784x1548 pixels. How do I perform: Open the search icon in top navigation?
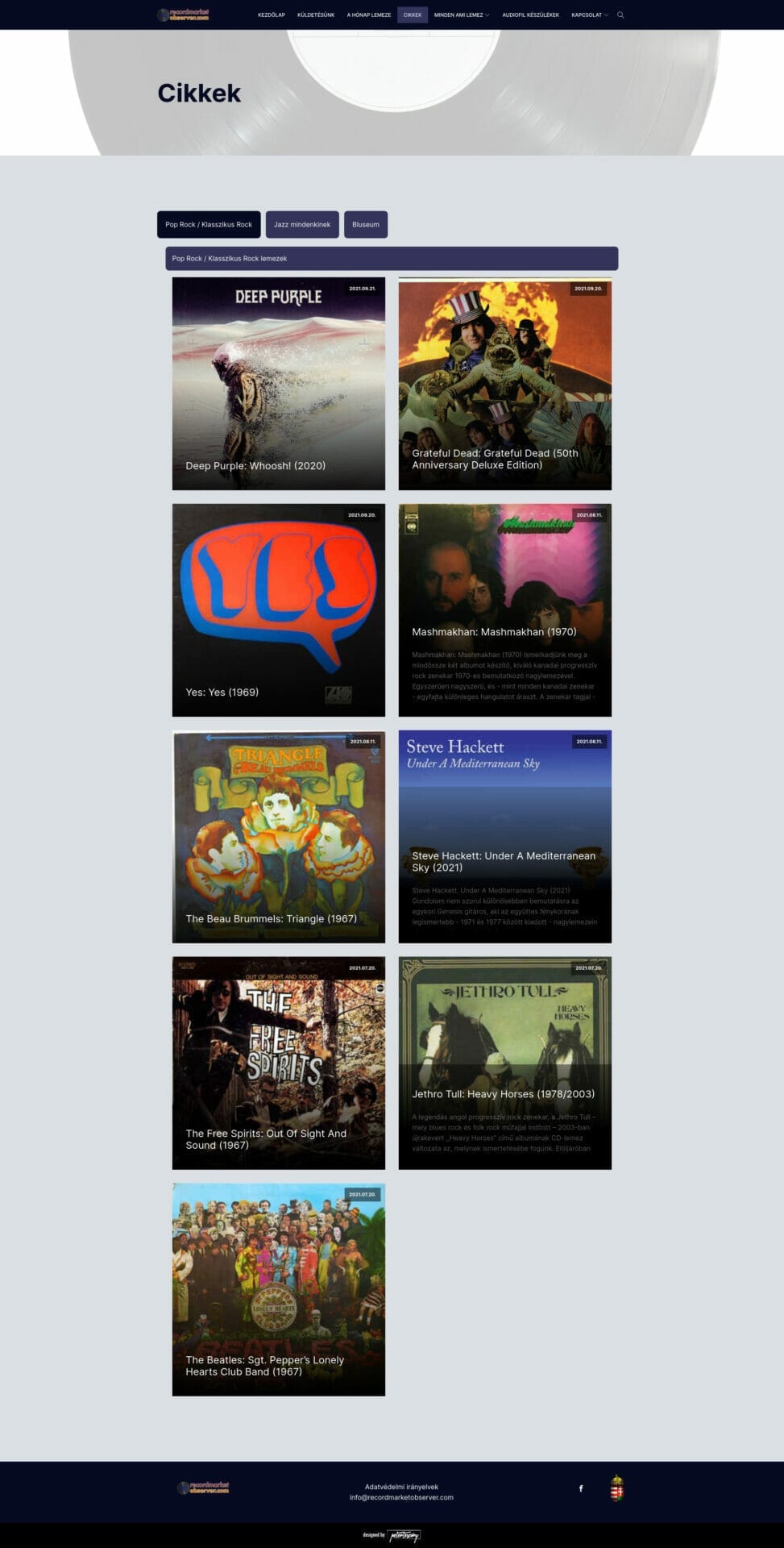(620, 15)
